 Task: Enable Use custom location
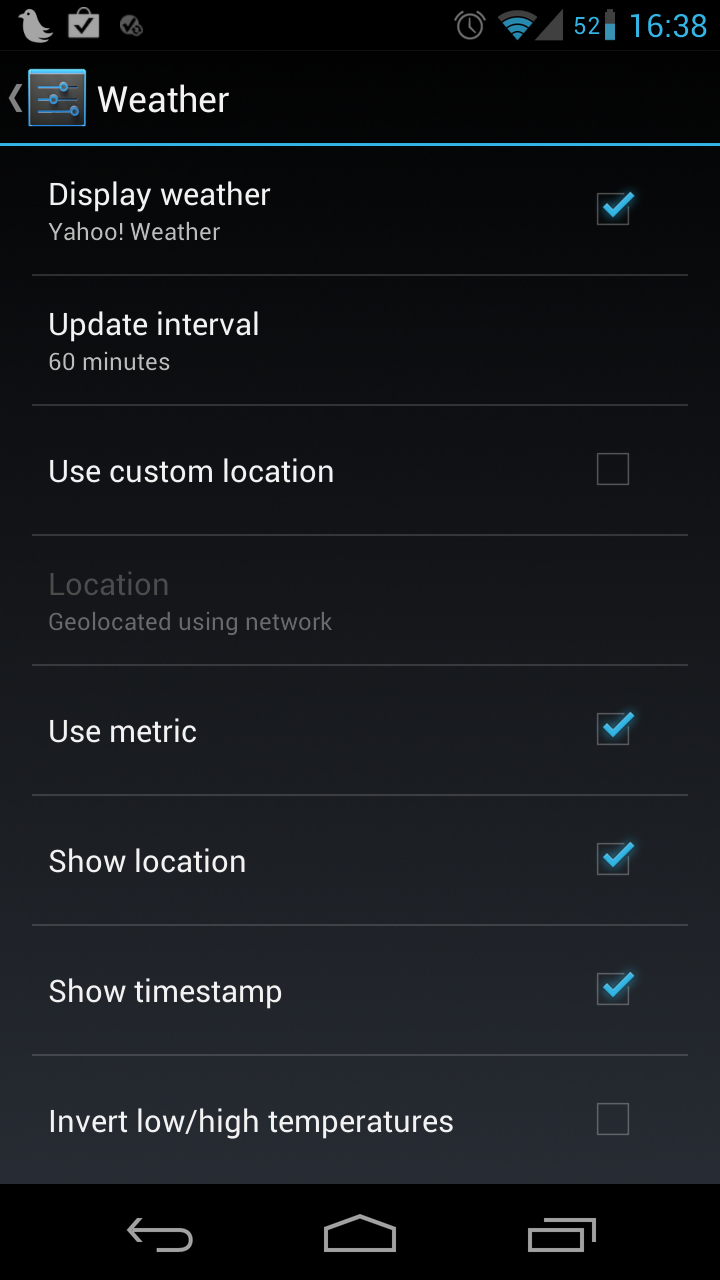click(613, 469)
